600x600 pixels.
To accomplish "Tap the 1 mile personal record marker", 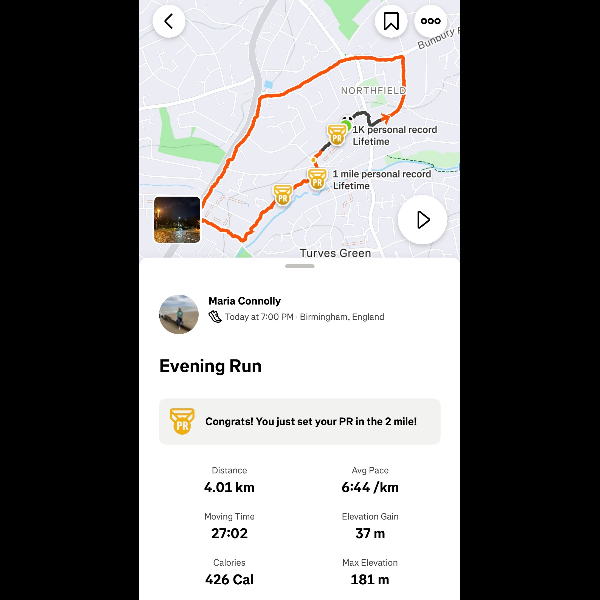I will (317, 179).
